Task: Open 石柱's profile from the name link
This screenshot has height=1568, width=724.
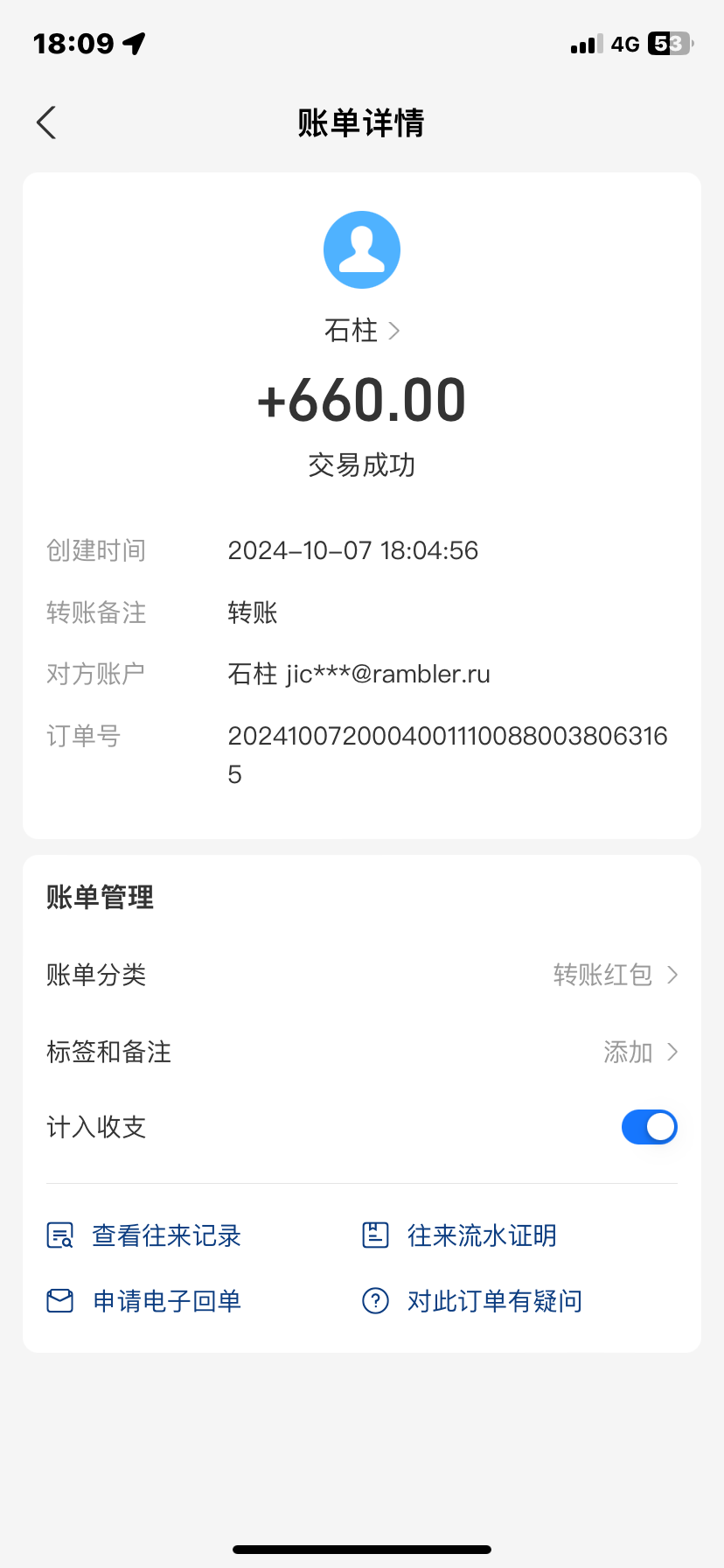Action: [x=361, y=331]
